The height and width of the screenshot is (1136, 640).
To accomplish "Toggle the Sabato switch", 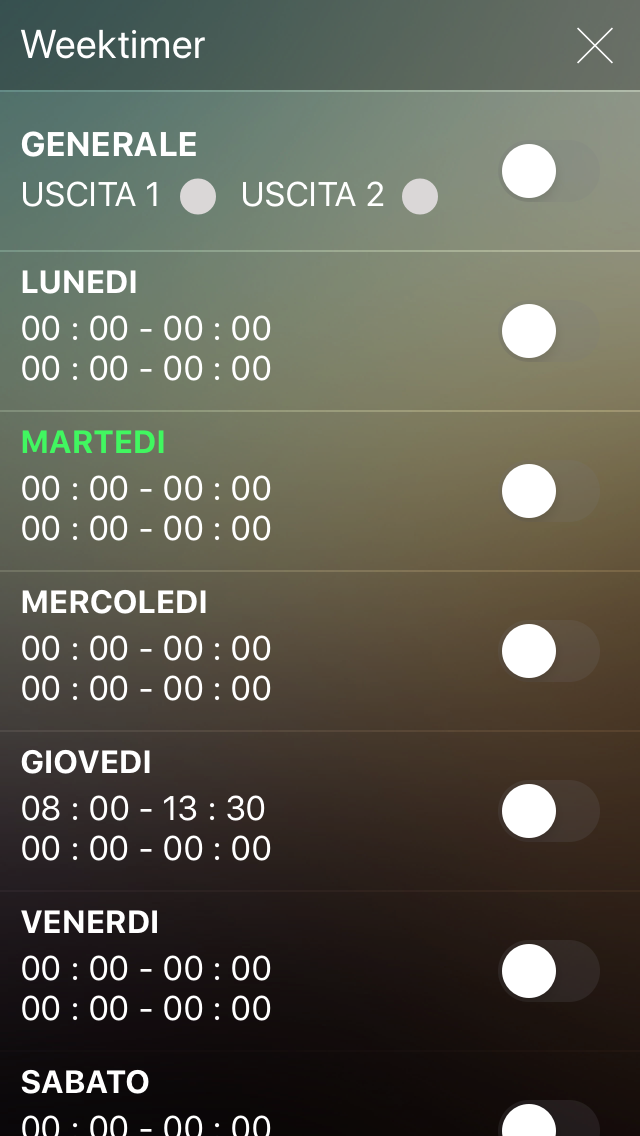I will 549,1120.
